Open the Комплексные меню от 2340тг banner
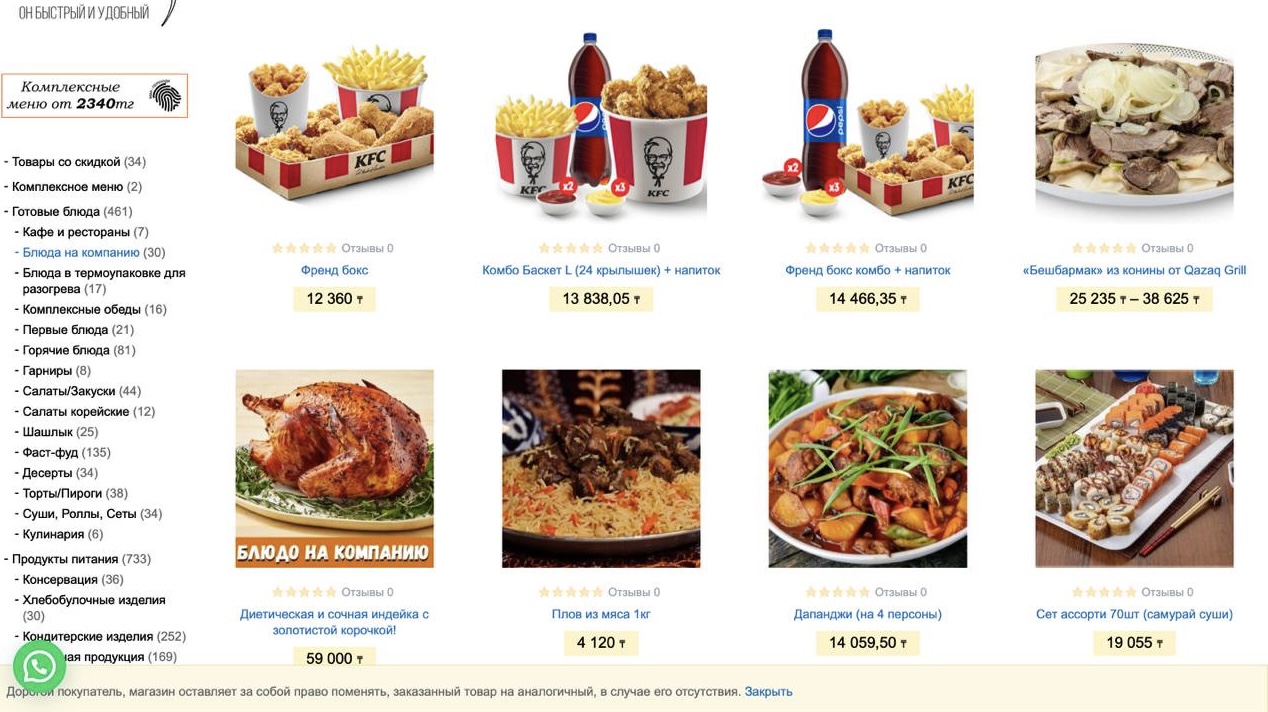Viewport: 1268px width, 712px height. (x=94, y=96)
